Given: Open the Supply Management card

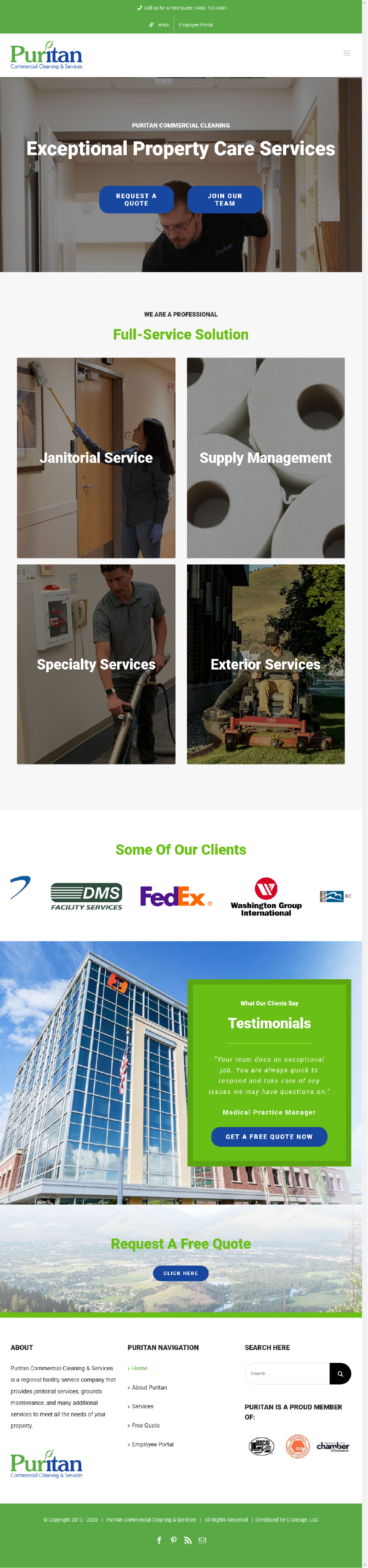Looking at the screenshot, I should pyautogui.click(x=266, y=458).
